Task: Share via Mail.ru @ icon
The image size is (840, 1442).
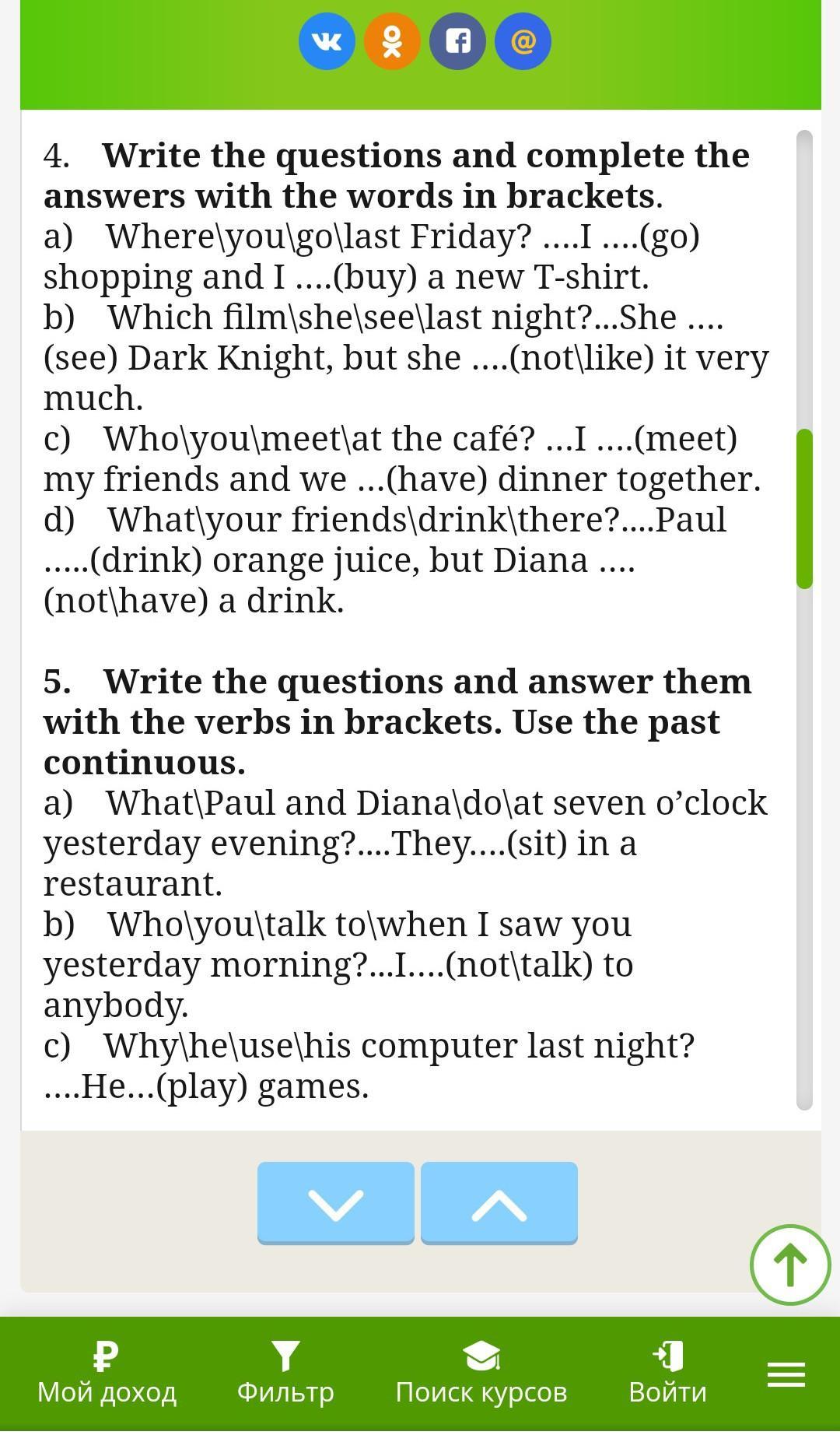Action: point(523,41)
